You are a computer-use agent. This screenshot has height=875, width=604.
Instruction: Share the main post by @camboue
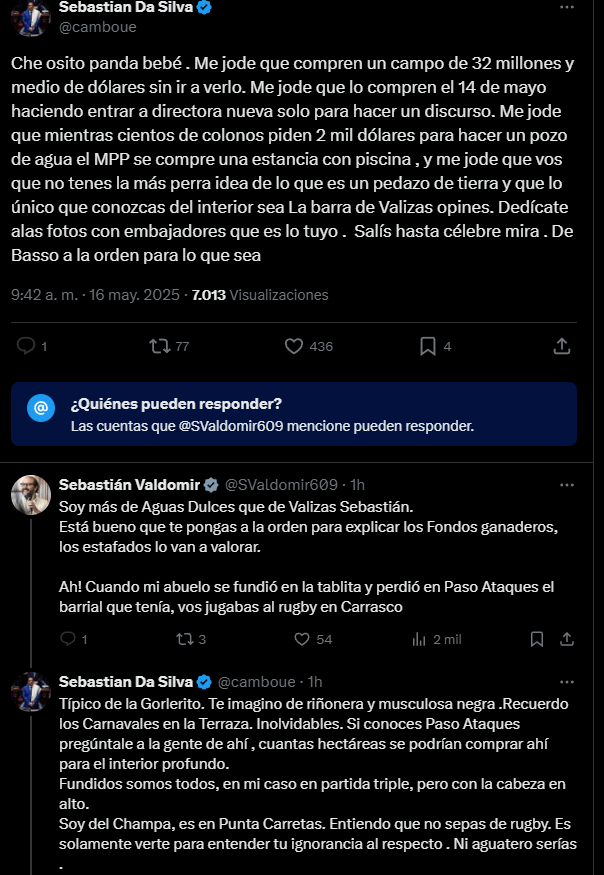coord(562,346)
